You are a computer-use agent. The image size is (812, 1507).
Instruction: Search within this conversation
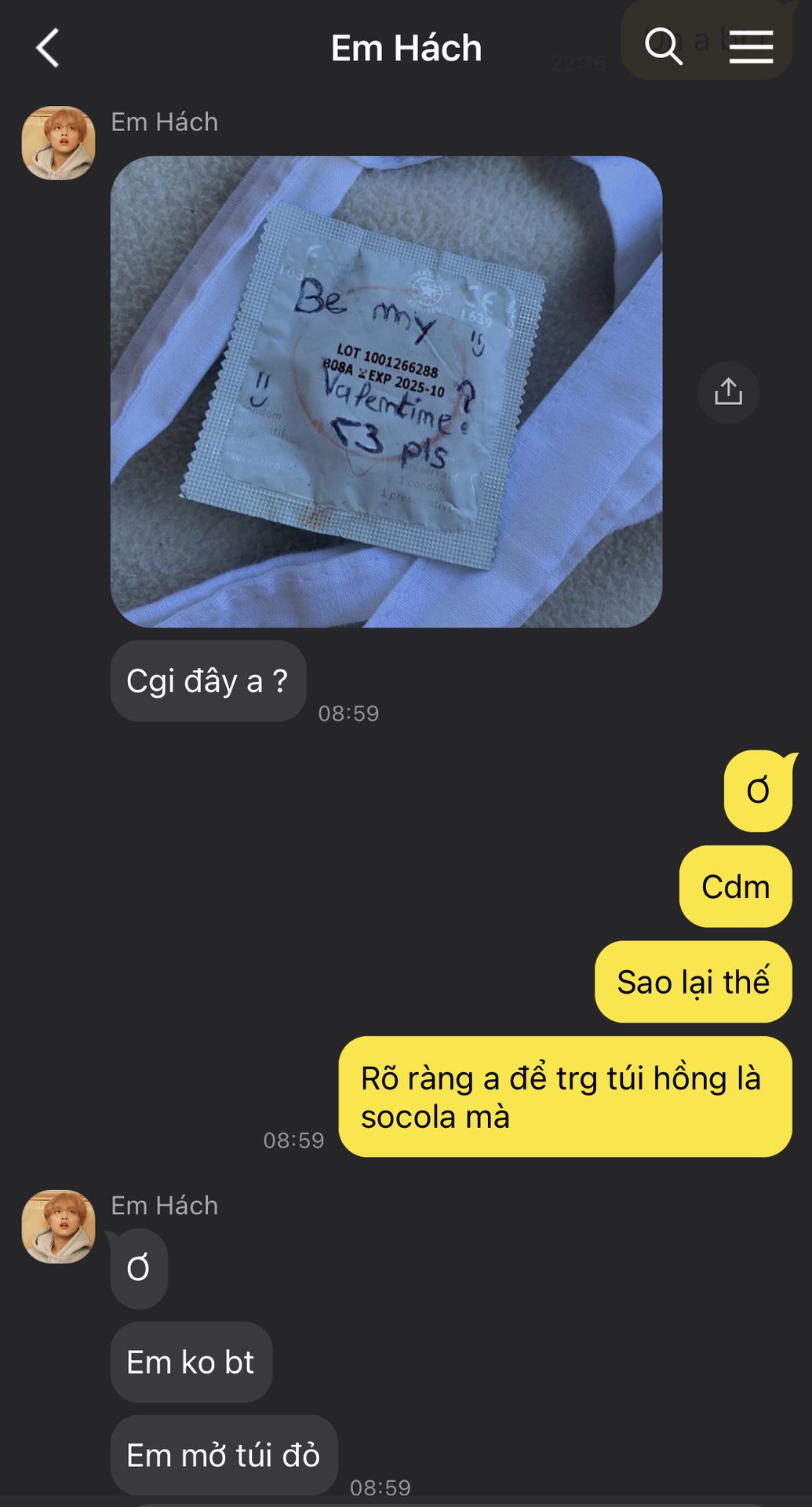click(663, 46)
